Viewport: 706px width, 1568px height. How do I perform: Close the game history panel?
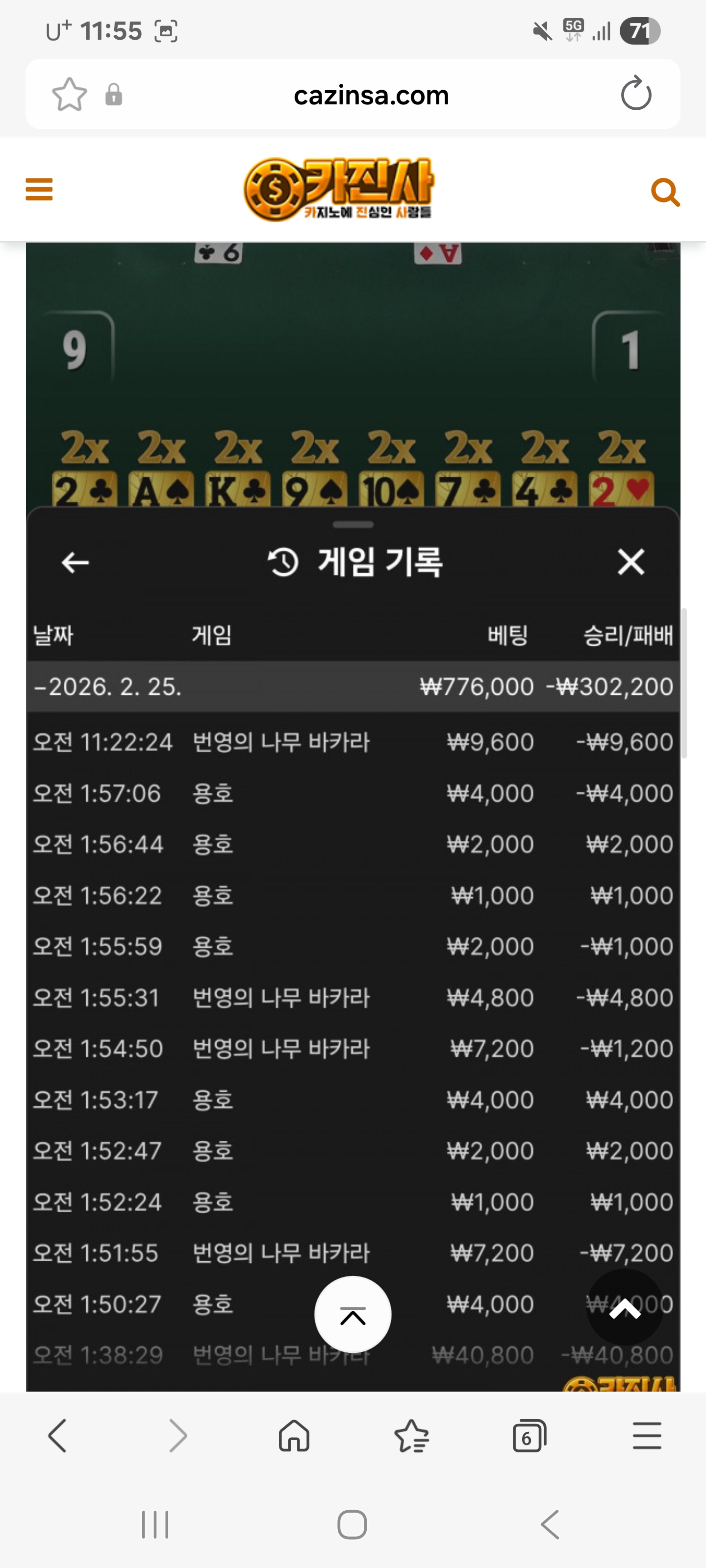(x=630, y=562)
